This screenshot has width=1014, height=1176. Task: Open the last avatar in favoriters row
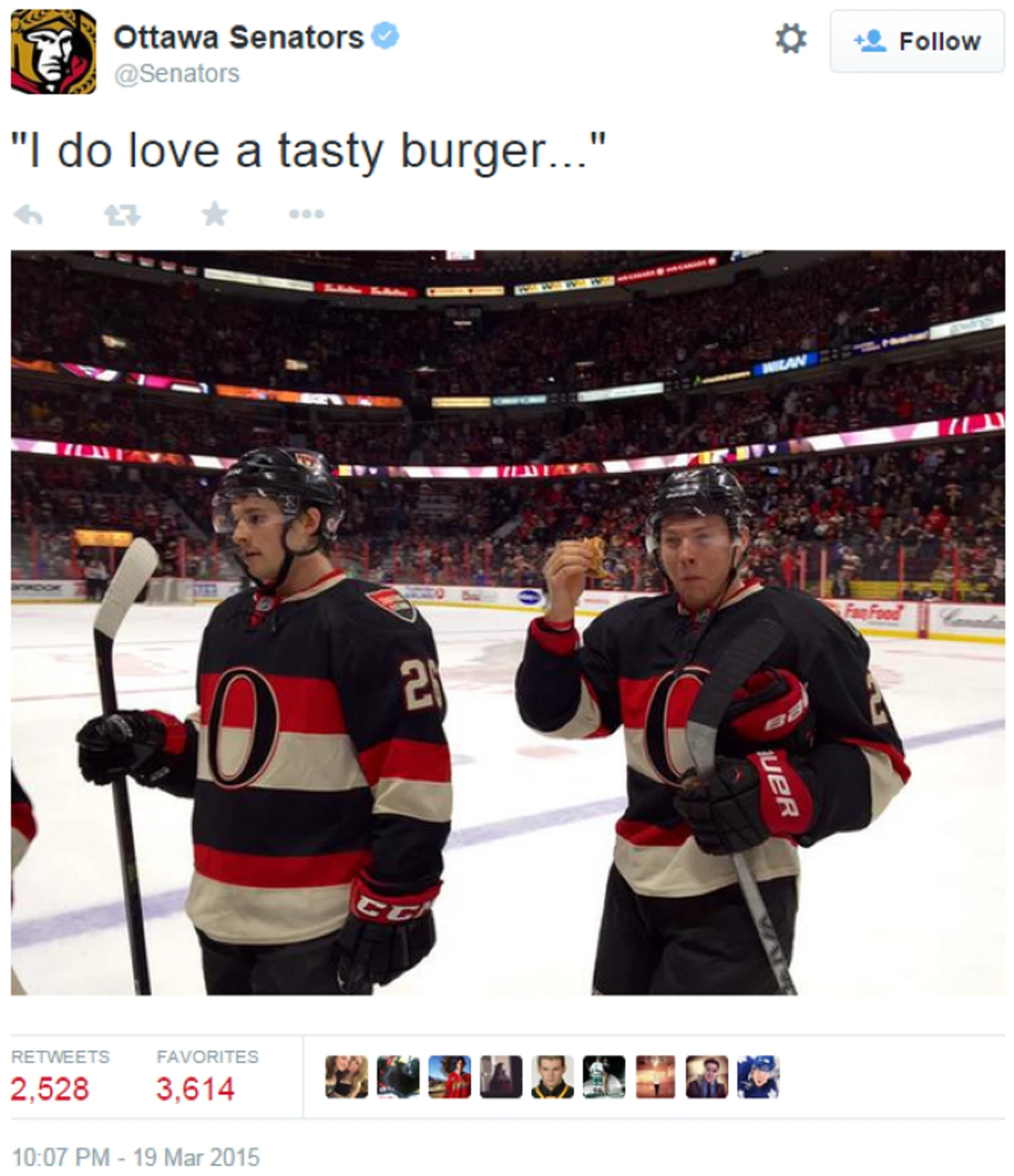coord(758,1077)
